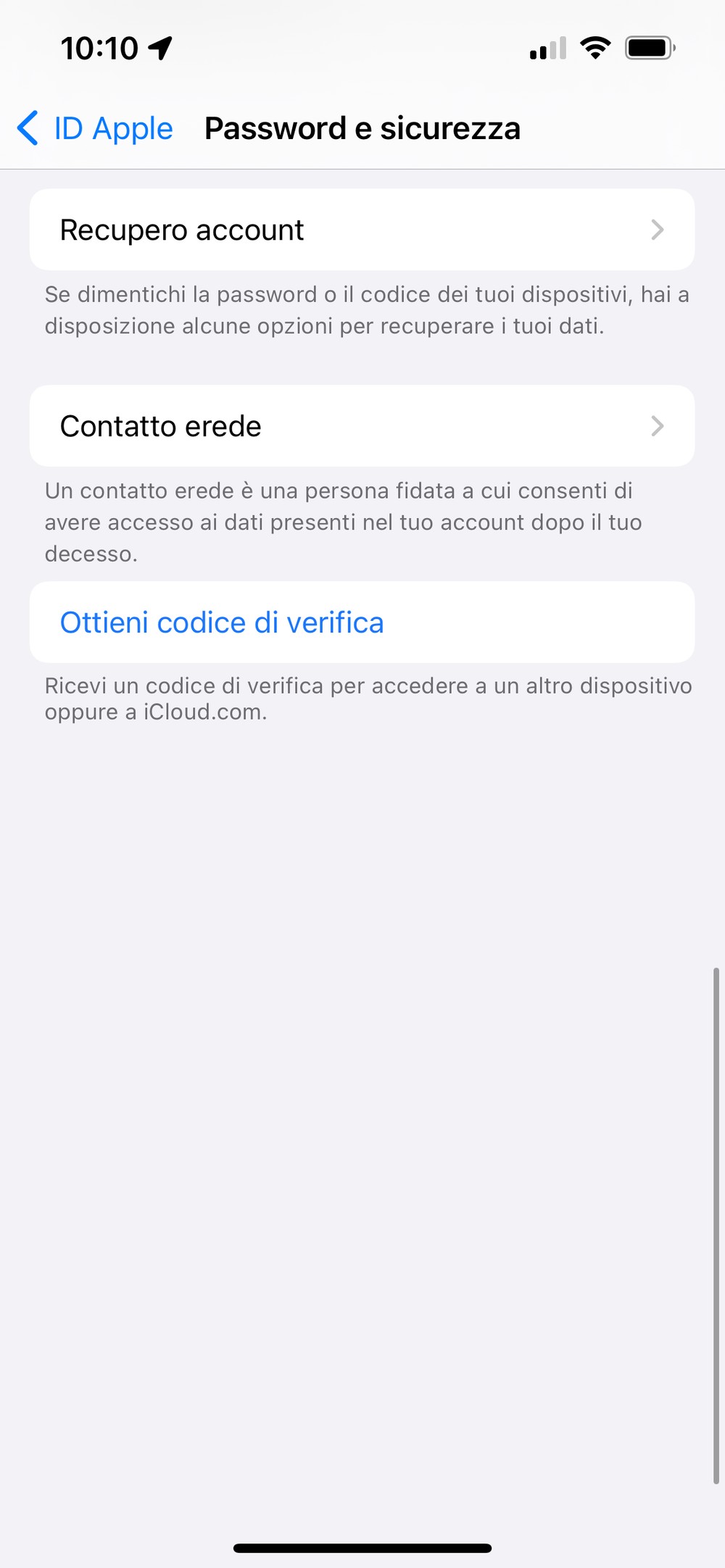Go back to ID Apple
Viewport: 725px width, 1568px height.
click(95, 128)
